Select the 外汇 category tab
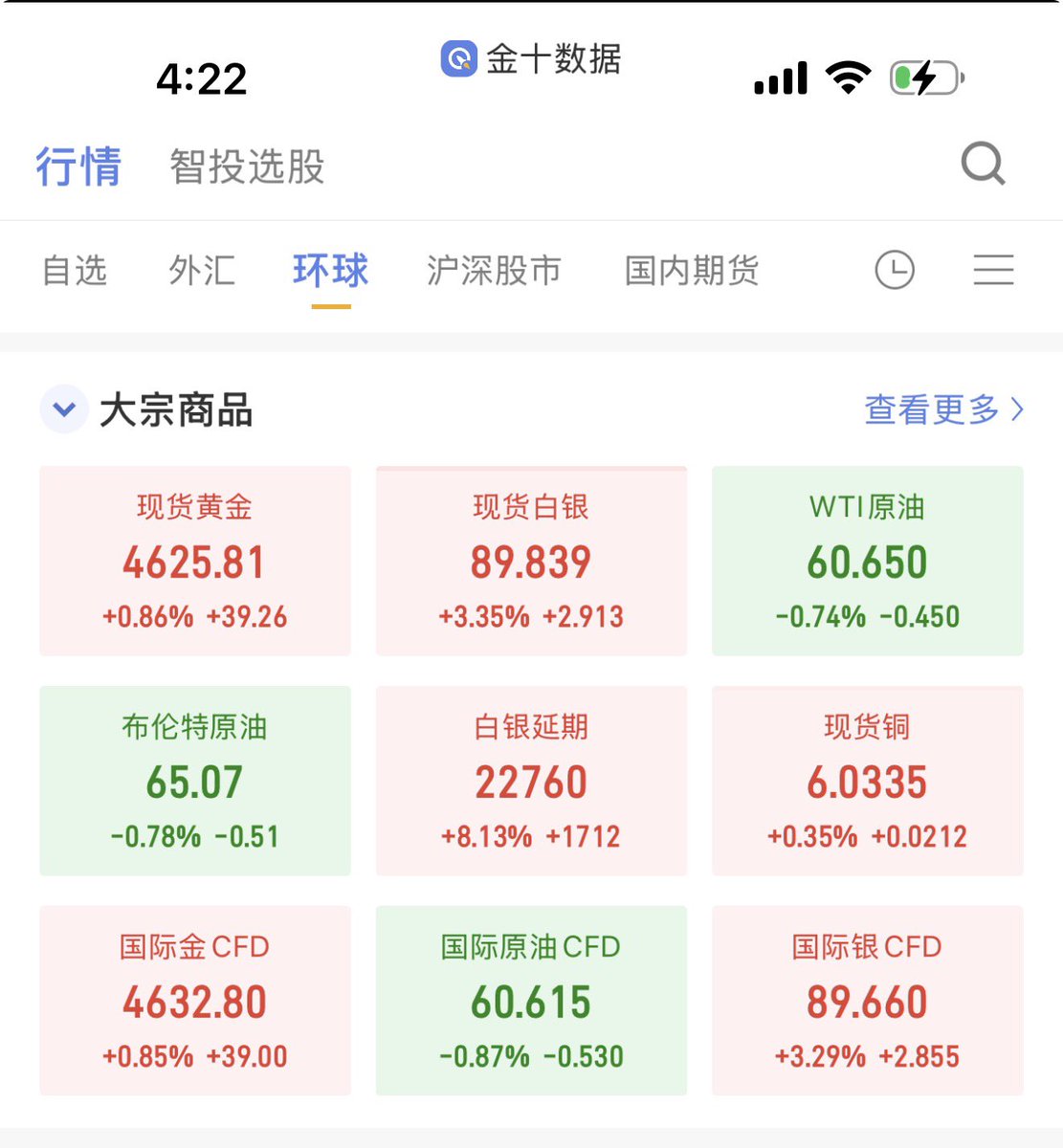The image size is (1063, 1148). pos(201,271)
